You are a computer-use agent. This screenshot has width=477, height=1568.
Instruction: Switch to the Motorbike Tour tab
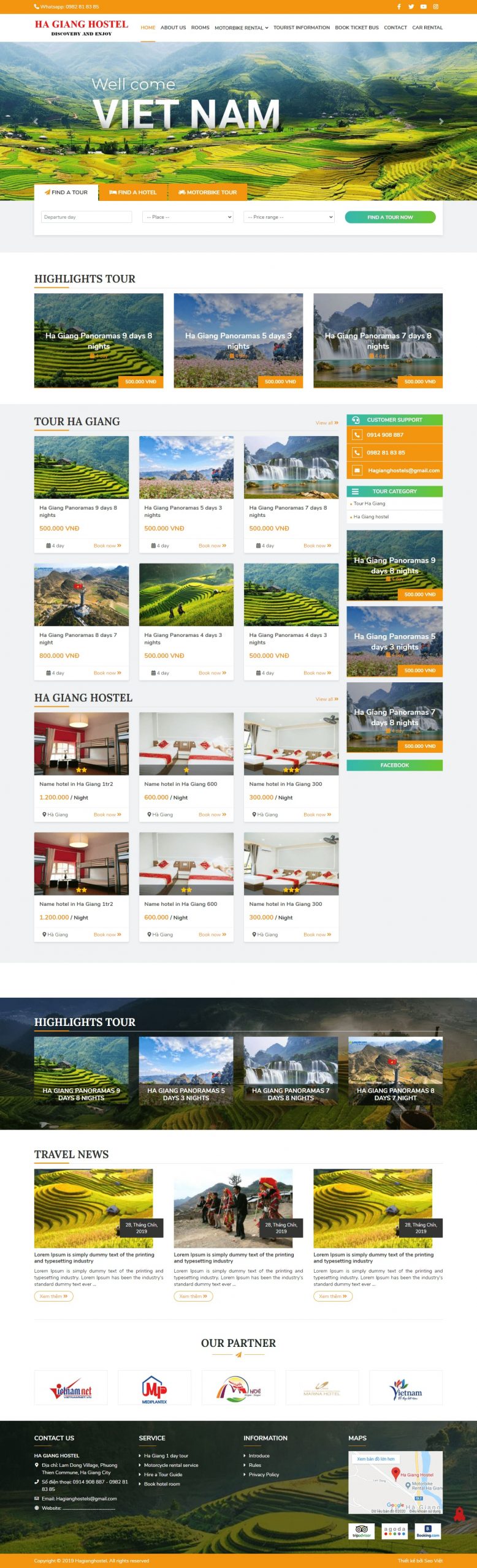(207, 192)
